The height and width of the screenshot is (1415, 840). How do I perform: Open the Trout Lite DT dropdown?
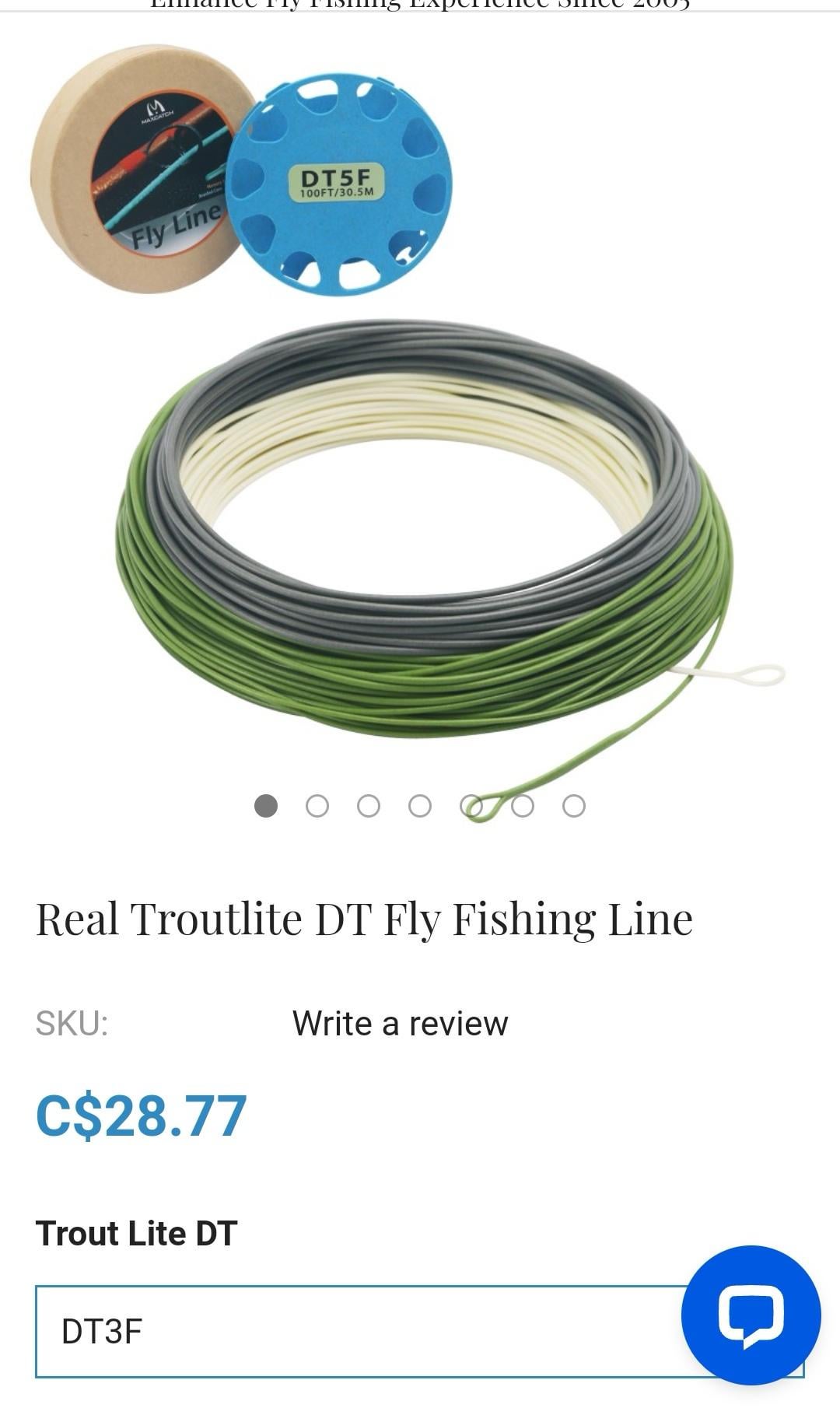(x=358, y=1331)
